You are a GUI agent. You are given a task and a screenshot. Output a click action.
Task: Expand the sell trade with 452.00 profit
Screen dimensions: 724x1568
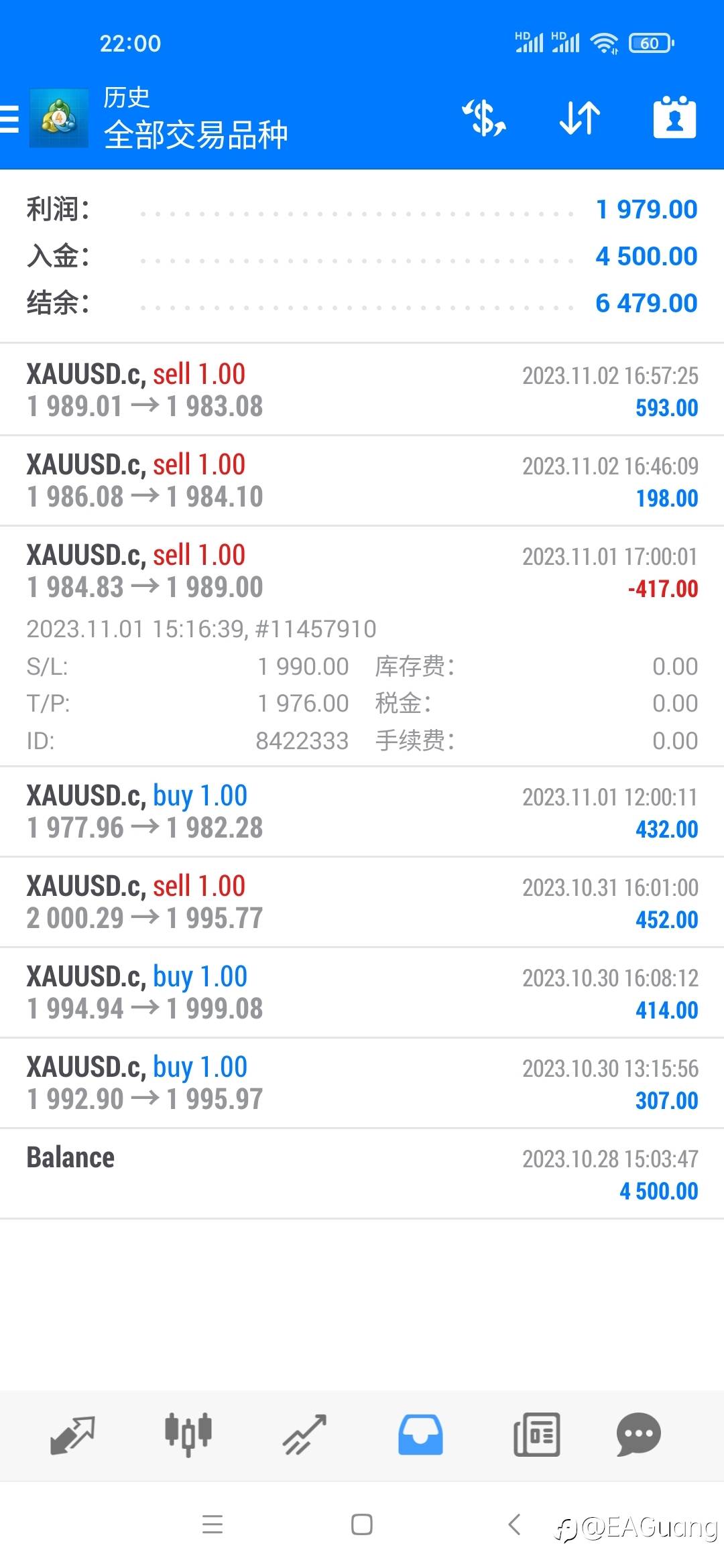click(362, 902)
